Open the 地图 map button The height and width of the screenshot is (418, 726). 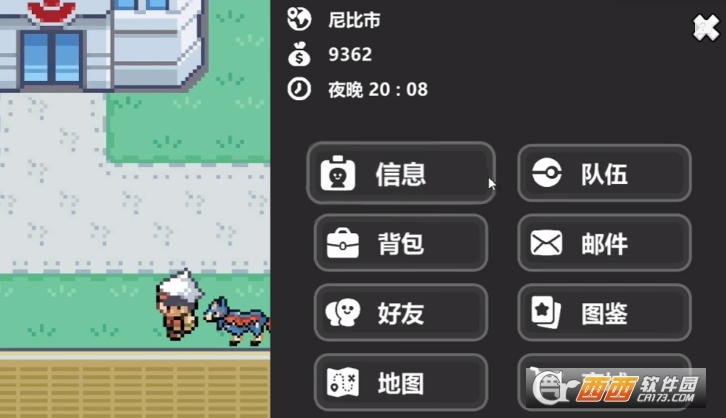[x=400, y=382]
